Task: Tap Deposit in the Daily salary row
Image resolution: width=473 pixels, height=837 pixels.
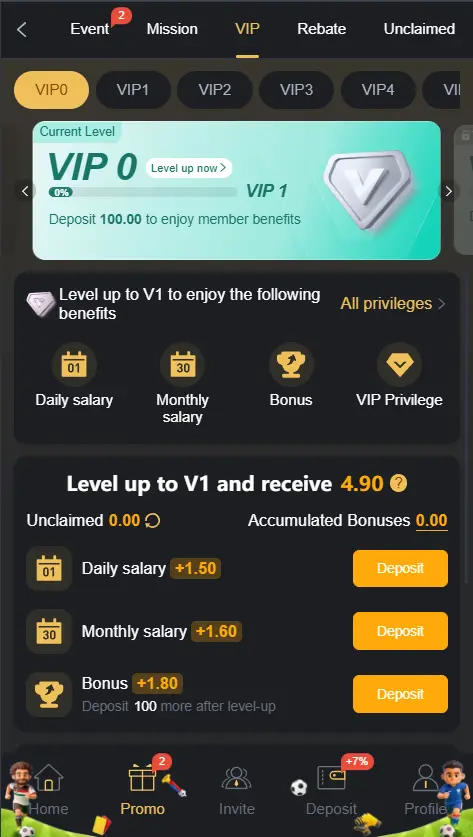Action: click(400, 568)
